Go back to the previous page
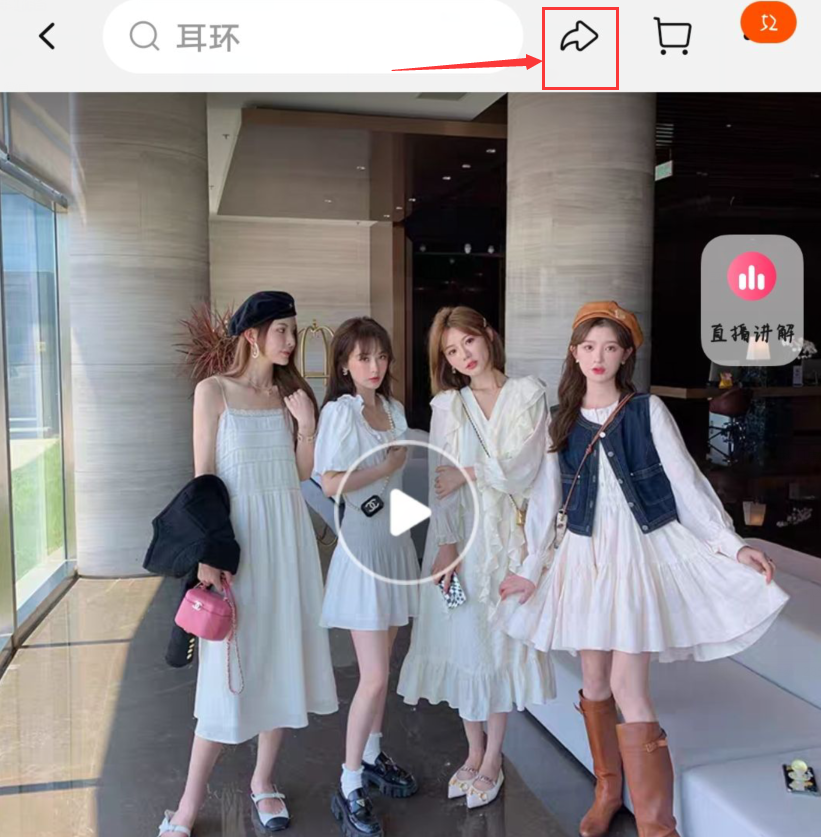This screenshot has height=837, width=821. pos(46,37)
